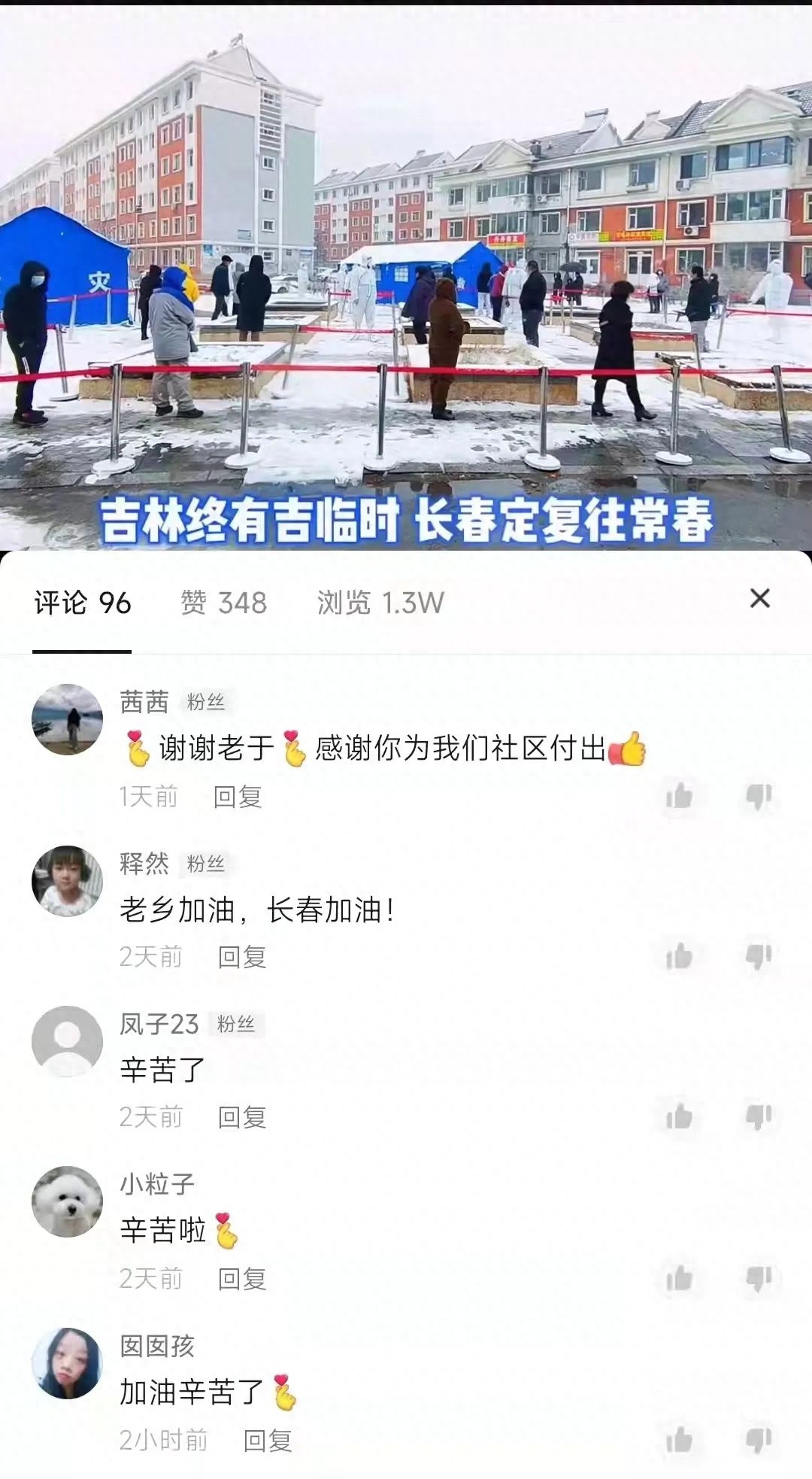
Task: Reply to 茜茜's comment
Action: tap(238, 797)
